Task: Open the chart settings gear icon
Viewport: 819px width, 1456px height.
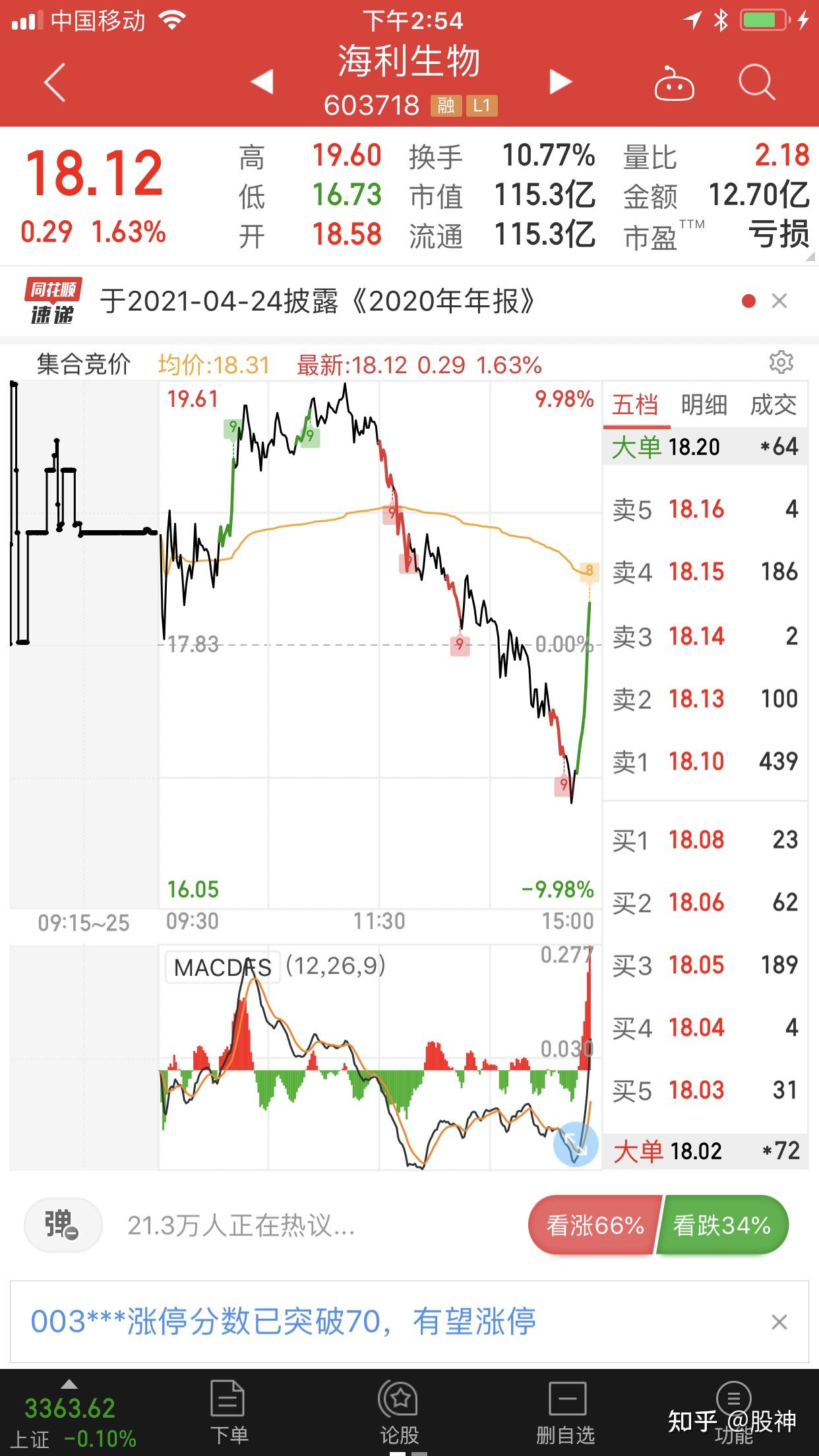Action: (x=780, y=360)
